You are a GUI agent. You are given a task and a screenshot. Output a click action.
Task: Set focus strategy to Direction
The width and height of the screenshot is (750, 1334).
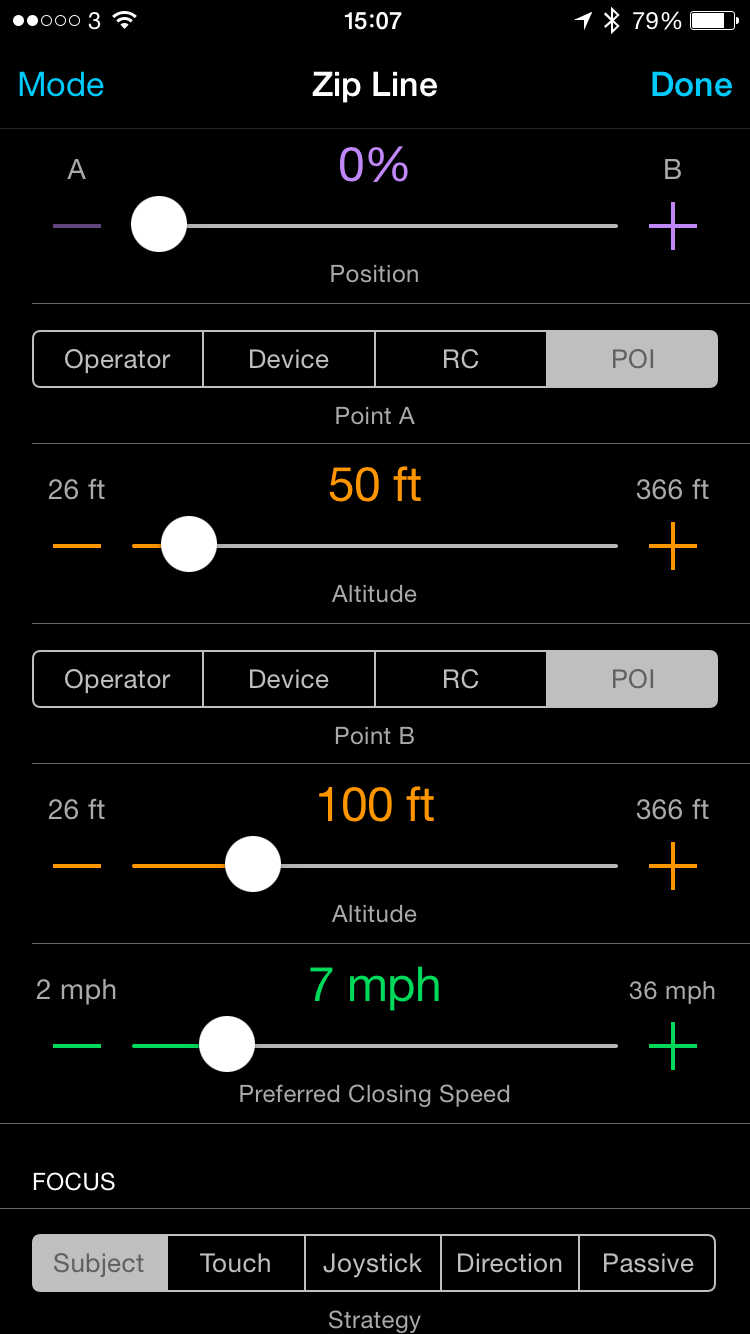coord(510,1263)
